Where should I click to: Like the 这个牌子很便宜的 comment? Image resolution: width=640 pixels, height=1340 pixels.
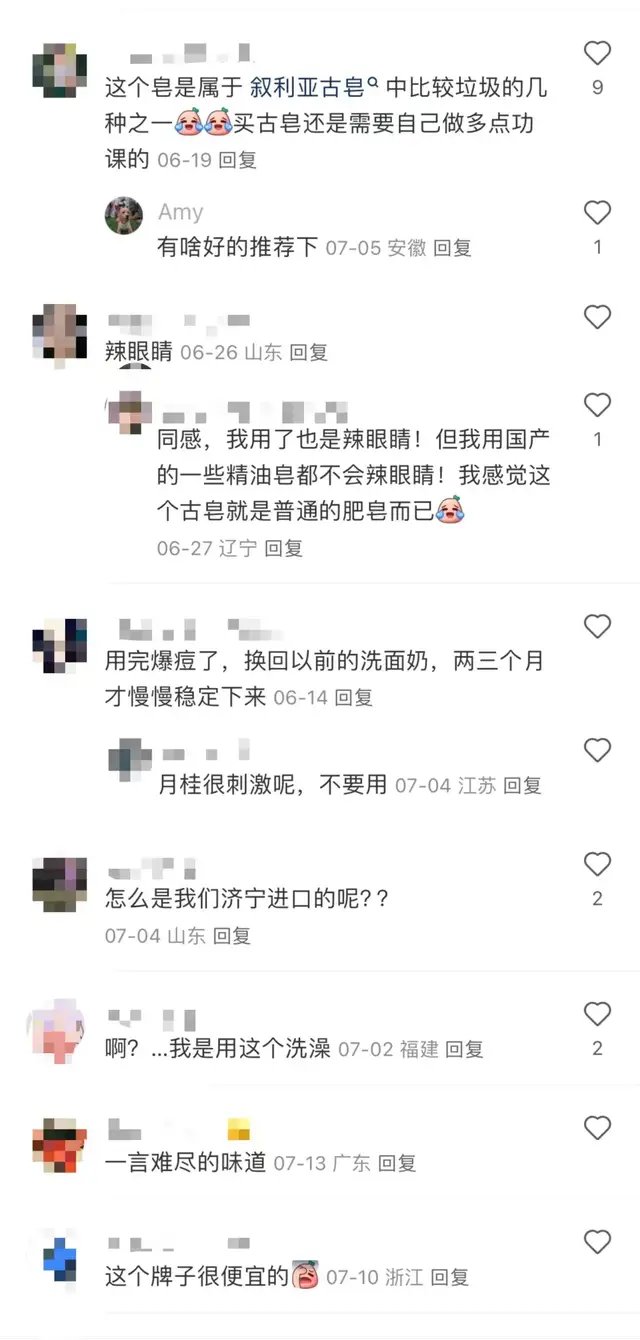click(x=597, y=1243)
